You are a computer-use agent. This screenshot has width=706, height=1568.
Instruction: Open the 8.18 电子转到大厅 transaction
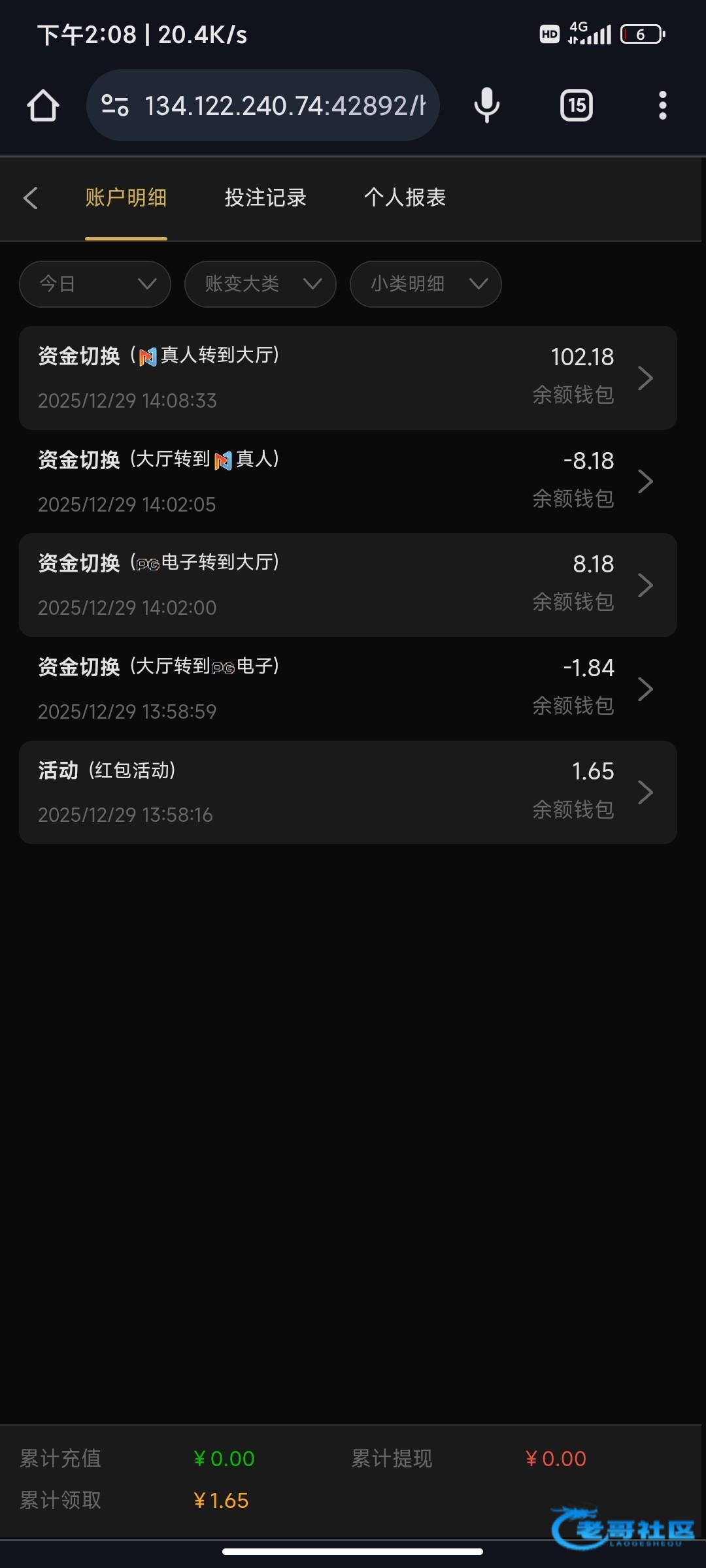[x=348, y=585]
